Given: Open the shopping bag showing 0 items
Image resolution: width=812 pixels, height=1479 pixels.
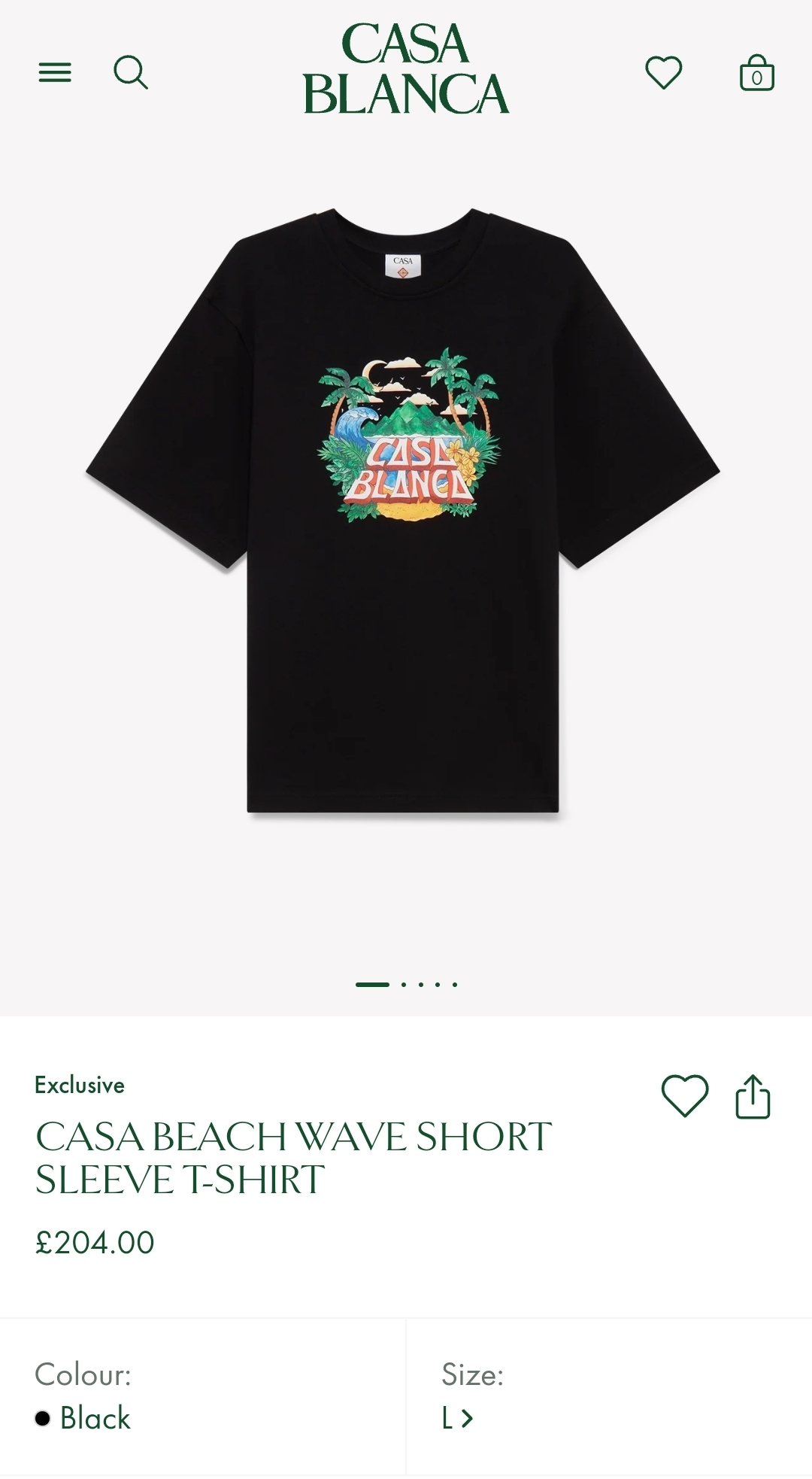Looking at the screenshot, I should [757, 73].
